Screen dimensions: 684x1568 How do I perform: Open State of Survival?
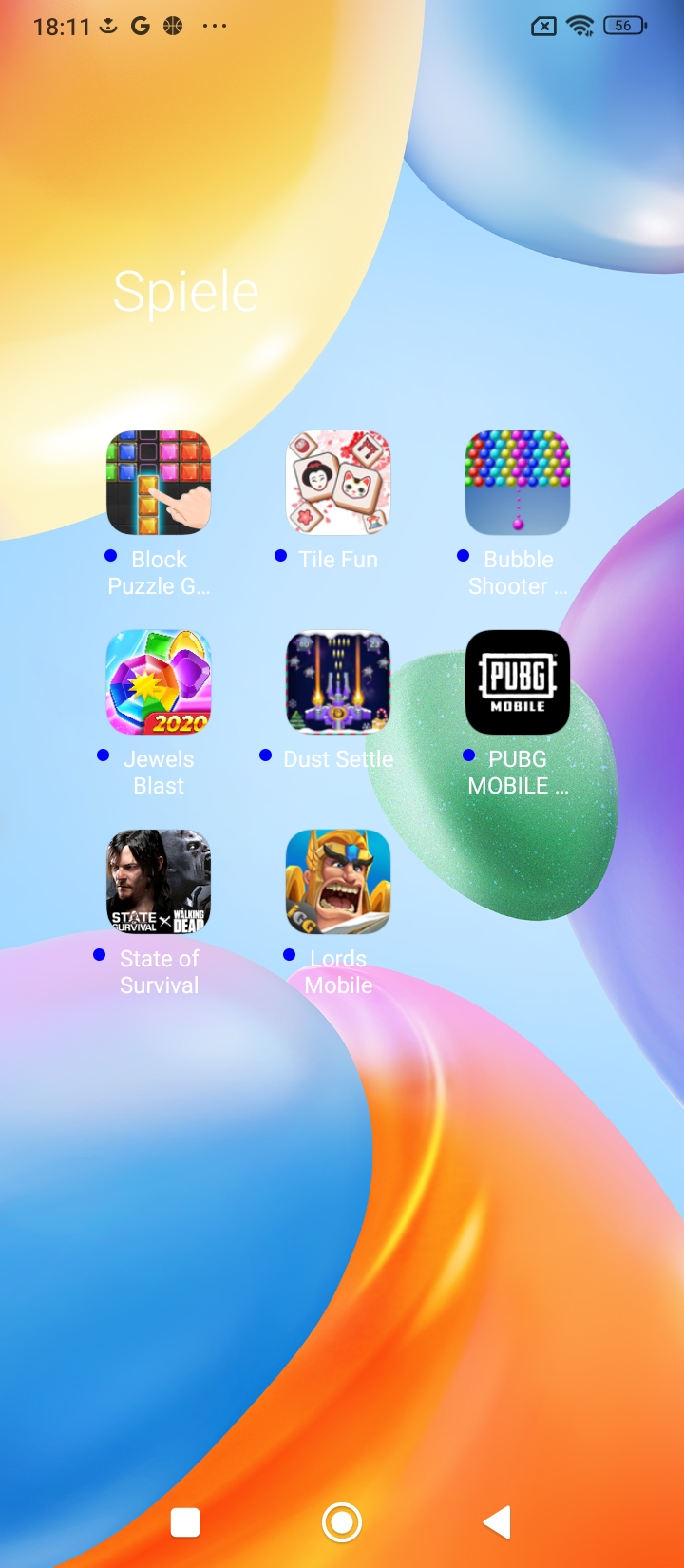point(159,882)
